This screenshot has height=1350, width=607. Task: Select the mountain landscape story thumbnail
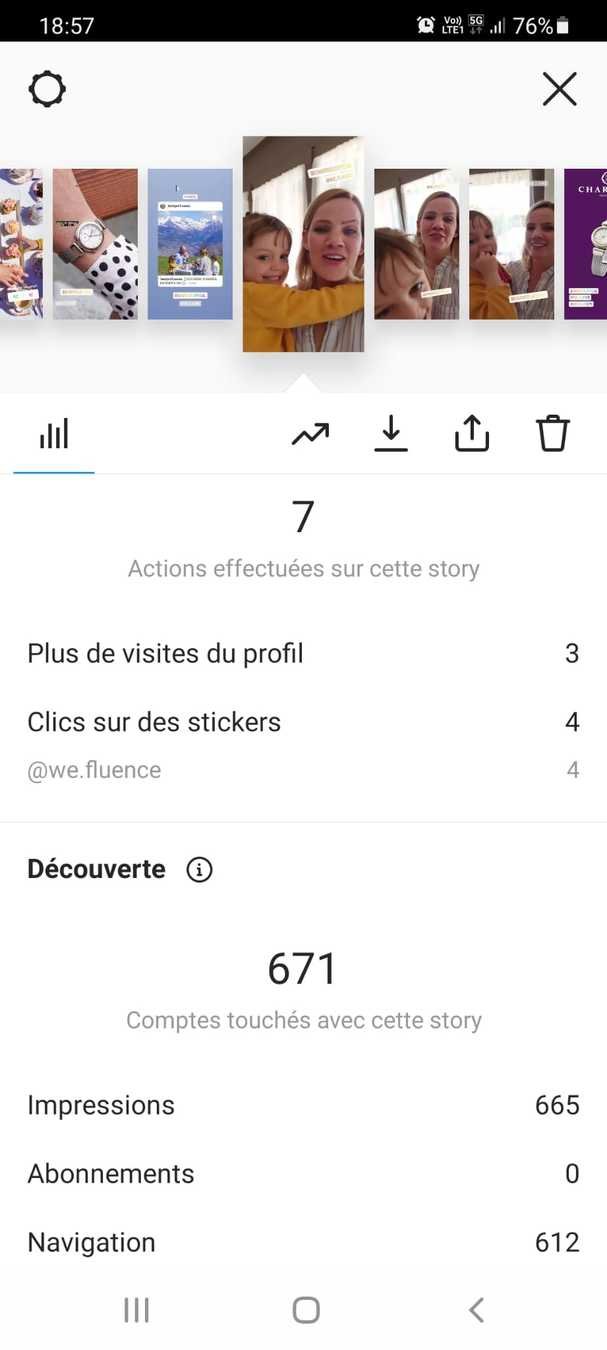pos(190,244)
